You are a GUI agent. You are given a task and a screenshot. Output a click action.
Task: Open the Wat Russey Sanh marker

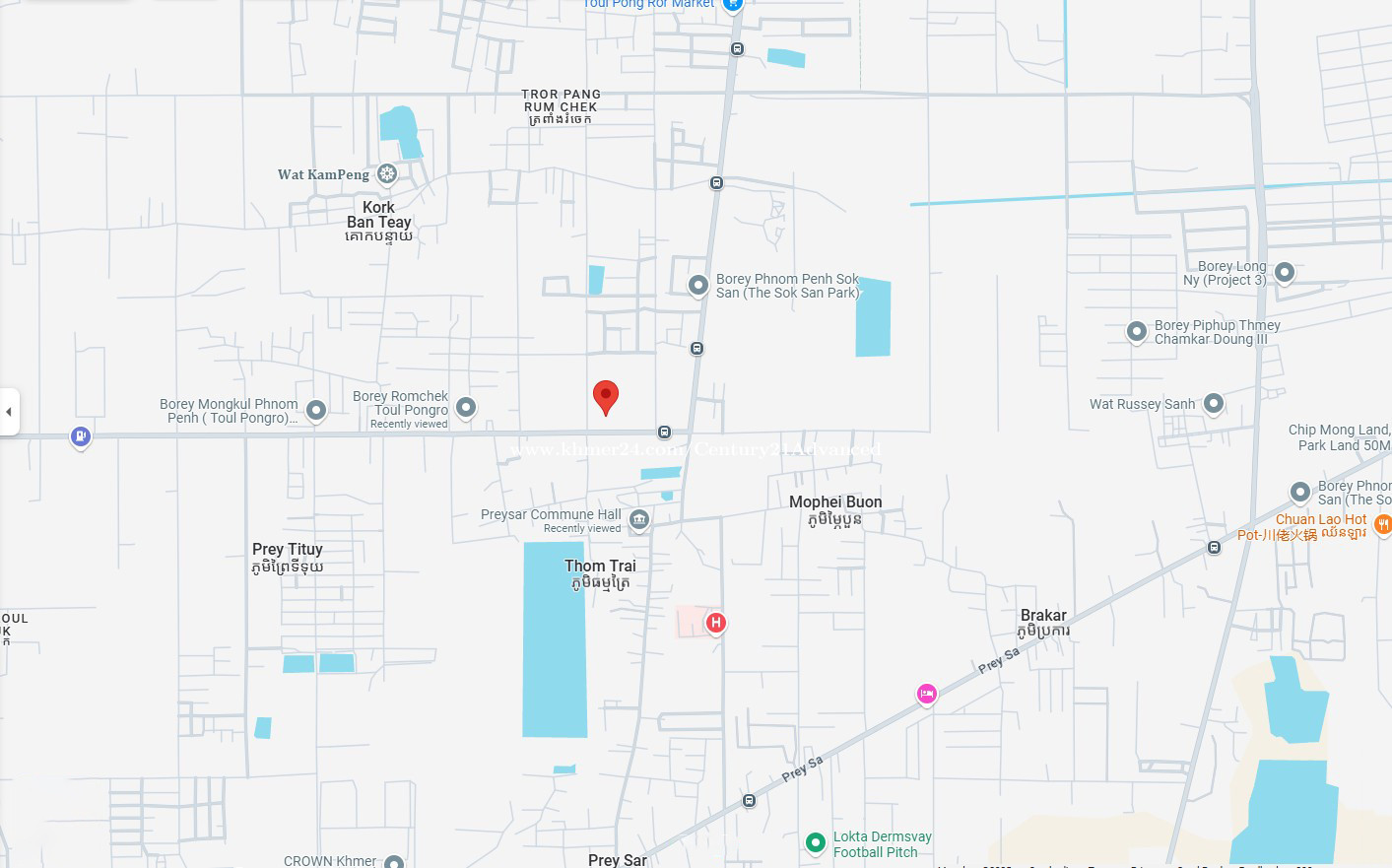point(1214,403)
